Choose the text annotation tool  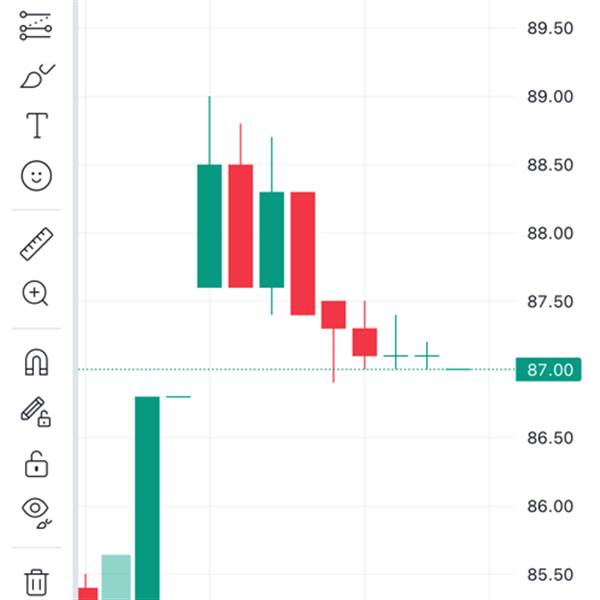click(x=37, y=126)
